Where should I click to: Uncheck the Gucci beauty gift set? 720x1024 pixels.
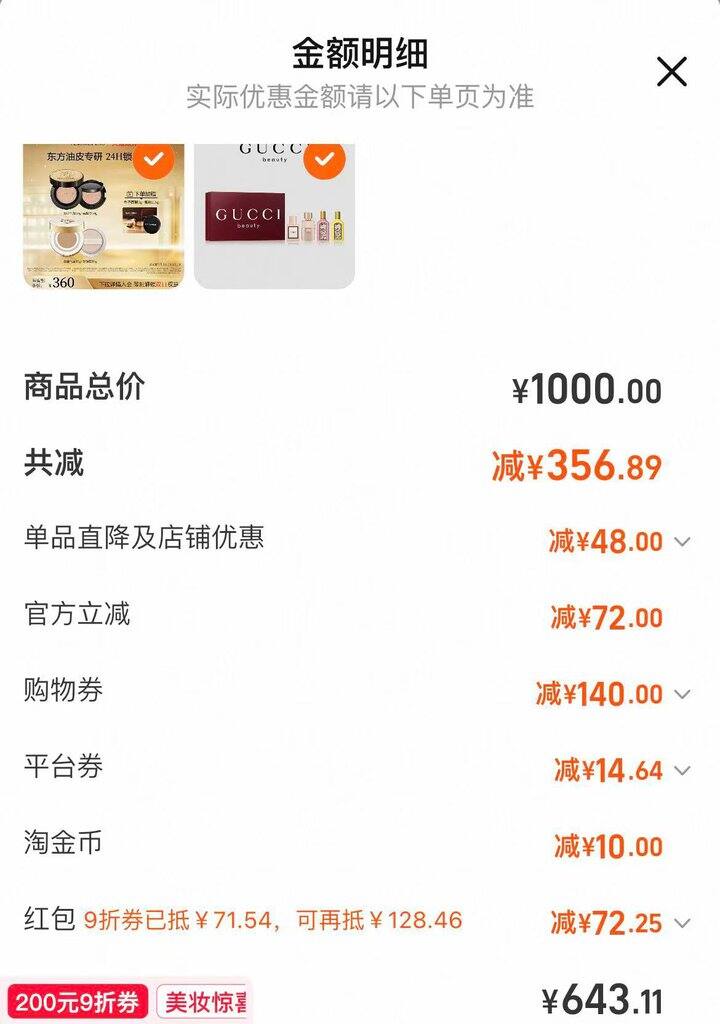point(323,160)
